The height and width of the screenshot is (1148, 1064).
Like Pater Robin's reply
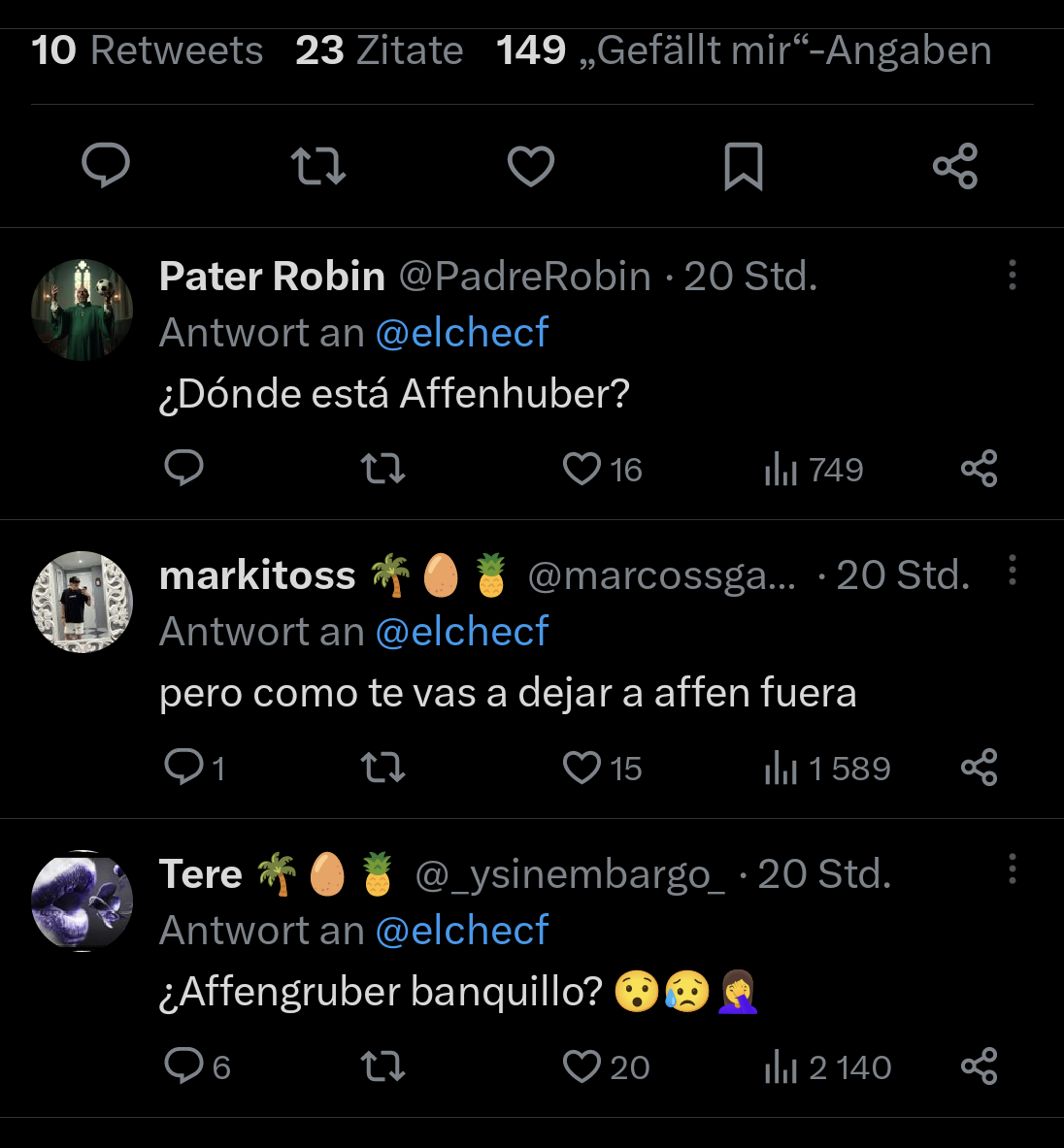click(x=582, y=469)
